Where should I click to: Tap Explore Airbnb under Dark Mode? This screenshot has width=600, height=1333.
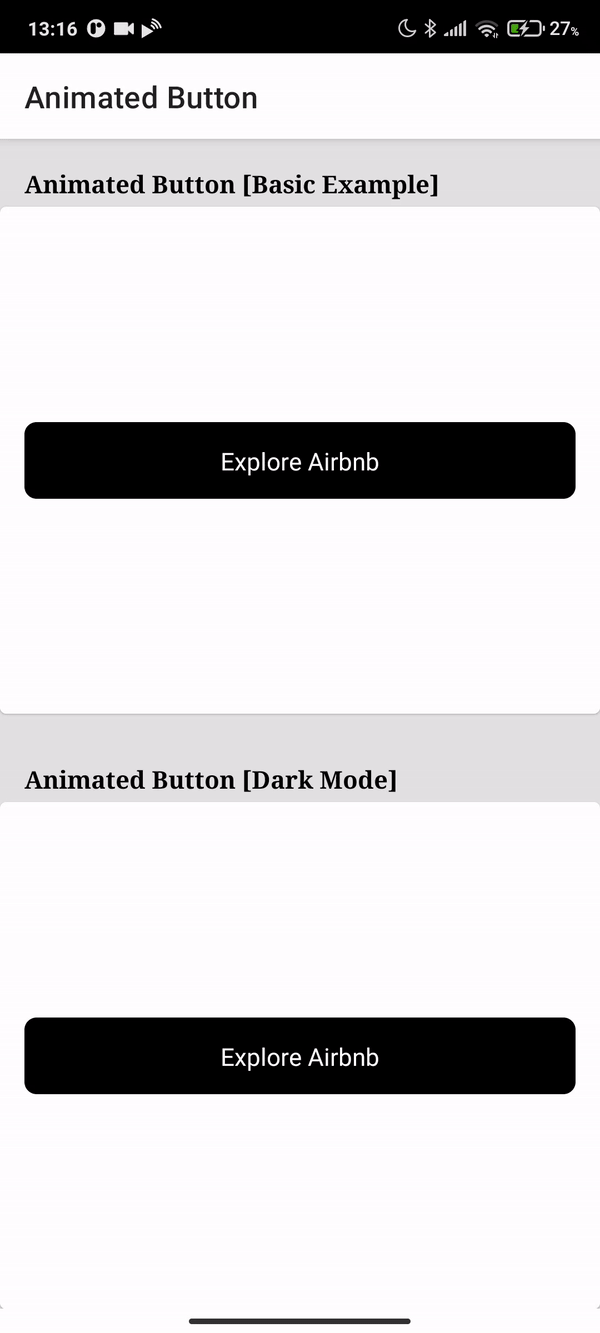point(300,1056)
